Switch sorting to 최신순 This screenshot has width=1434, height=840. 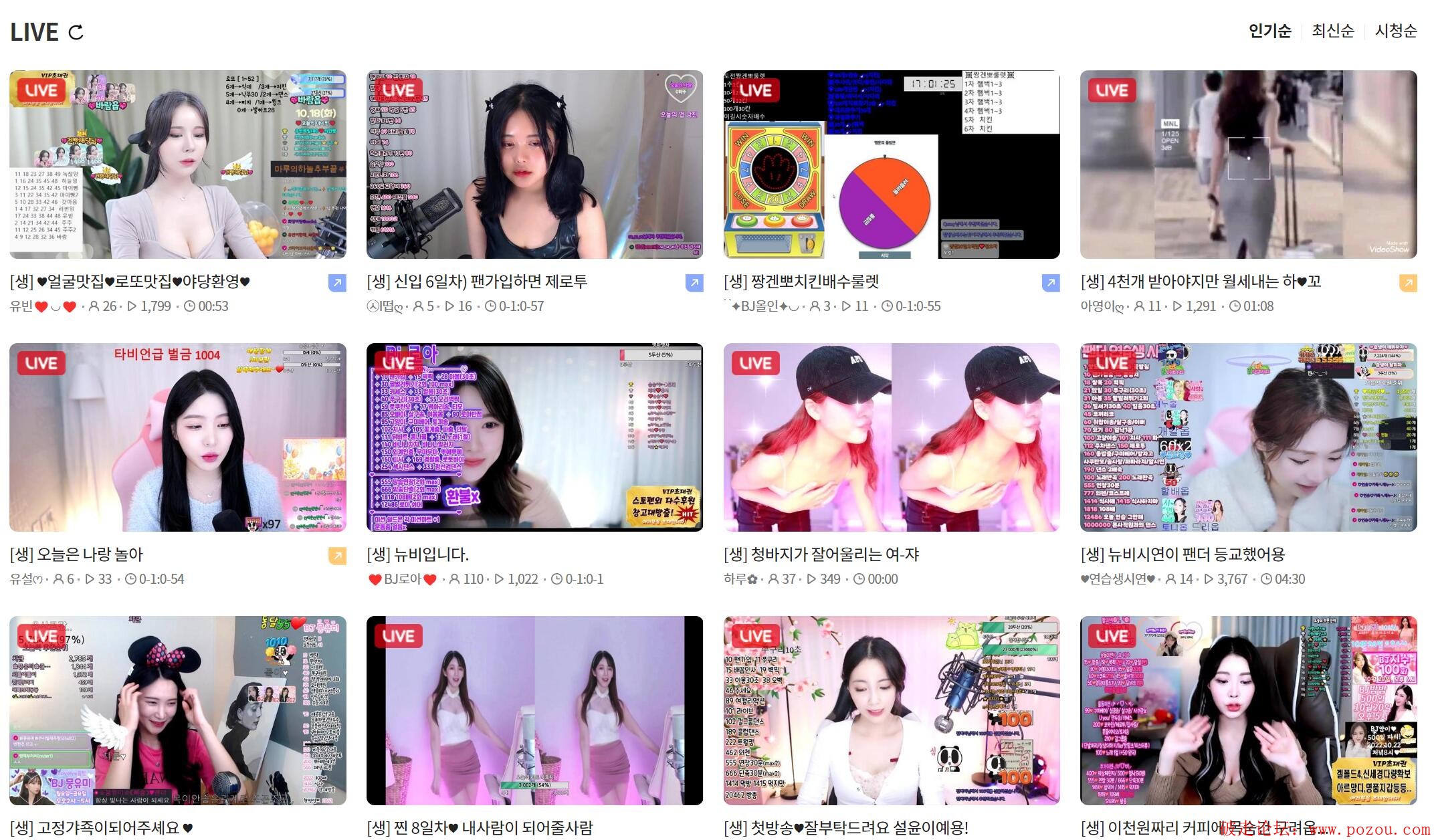1332,31
